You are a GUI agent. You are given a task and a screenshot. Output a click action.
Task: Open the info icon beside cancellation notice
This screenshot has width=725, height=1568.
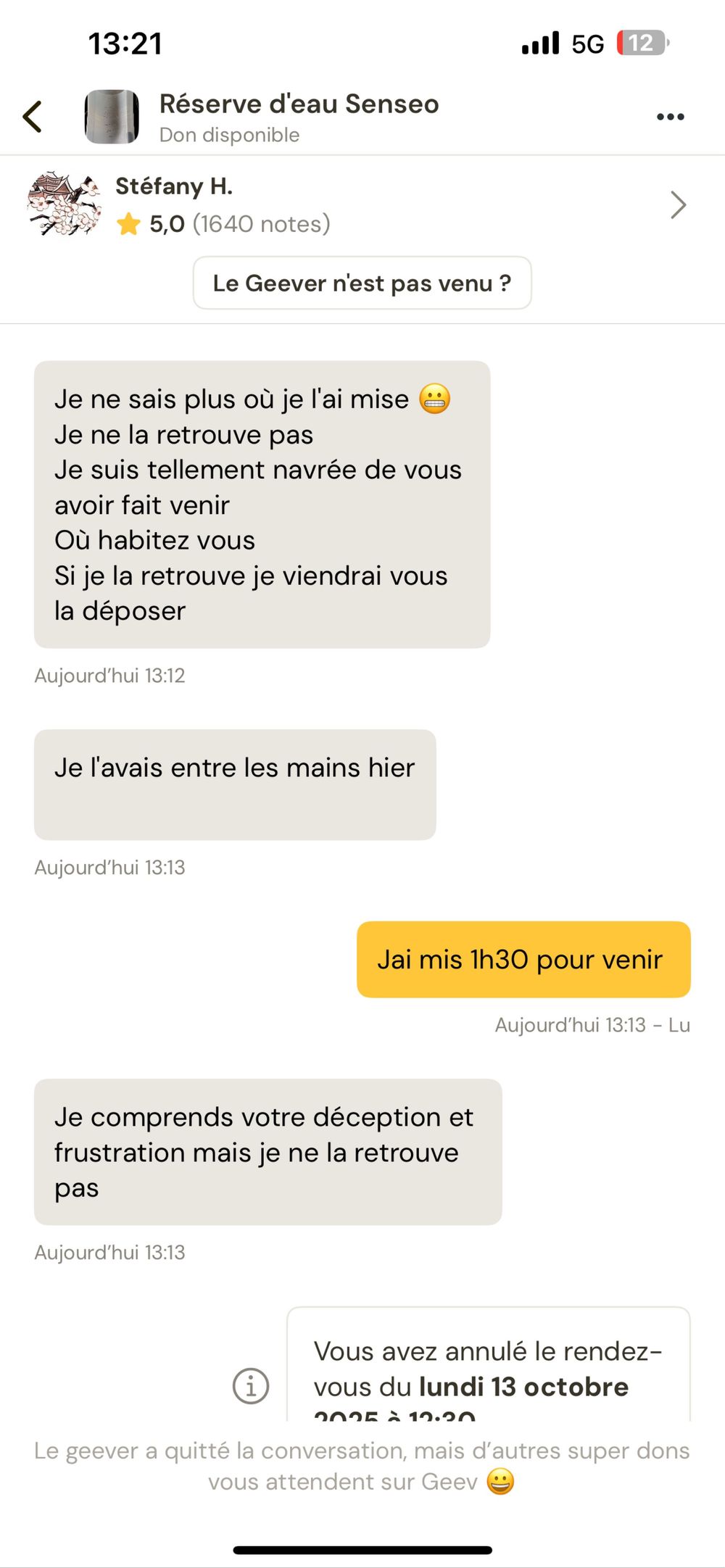(x=251, y=1385)
